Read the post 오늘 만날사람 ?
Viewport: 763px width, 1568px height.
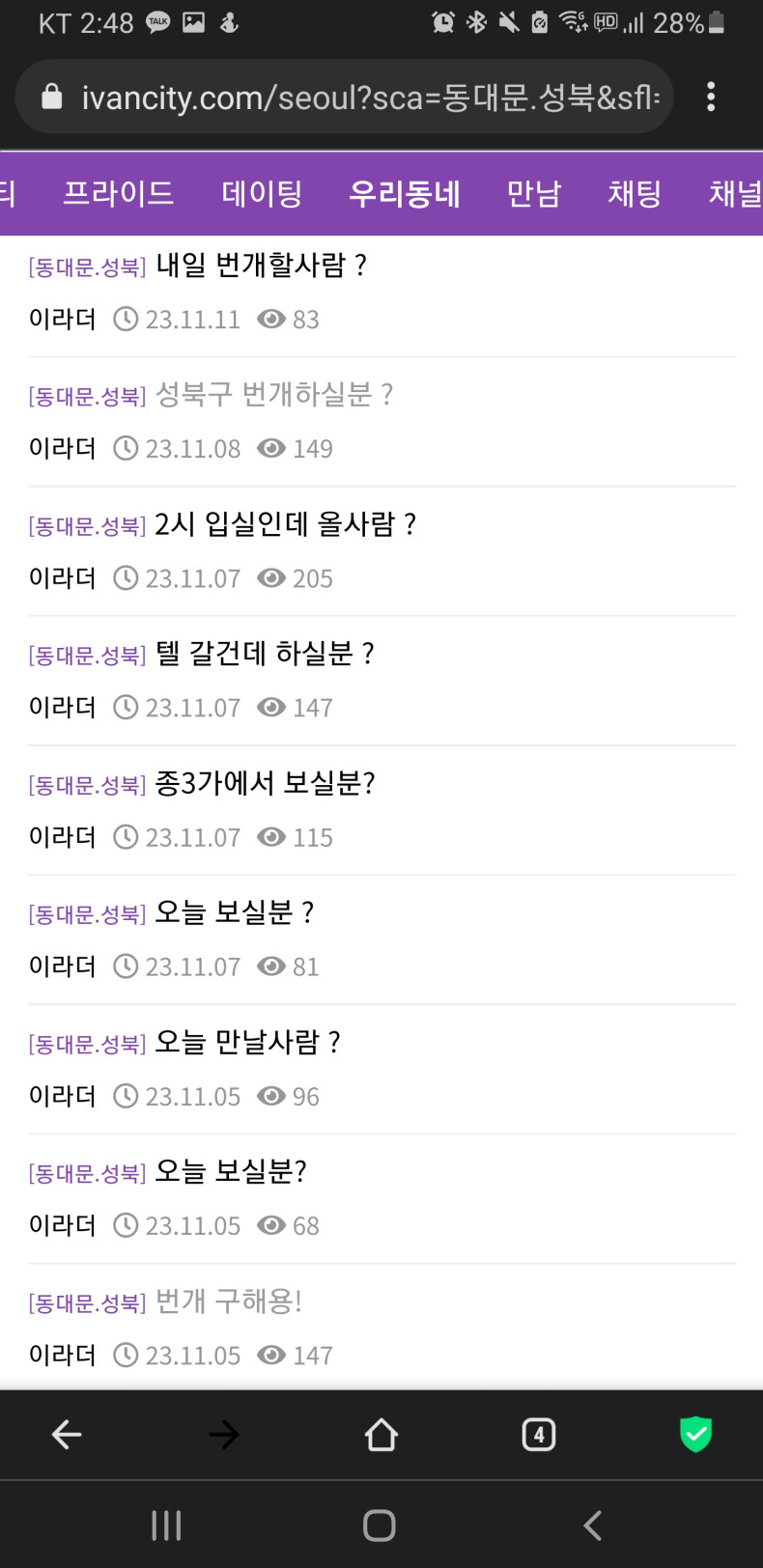click(247, 1042)
